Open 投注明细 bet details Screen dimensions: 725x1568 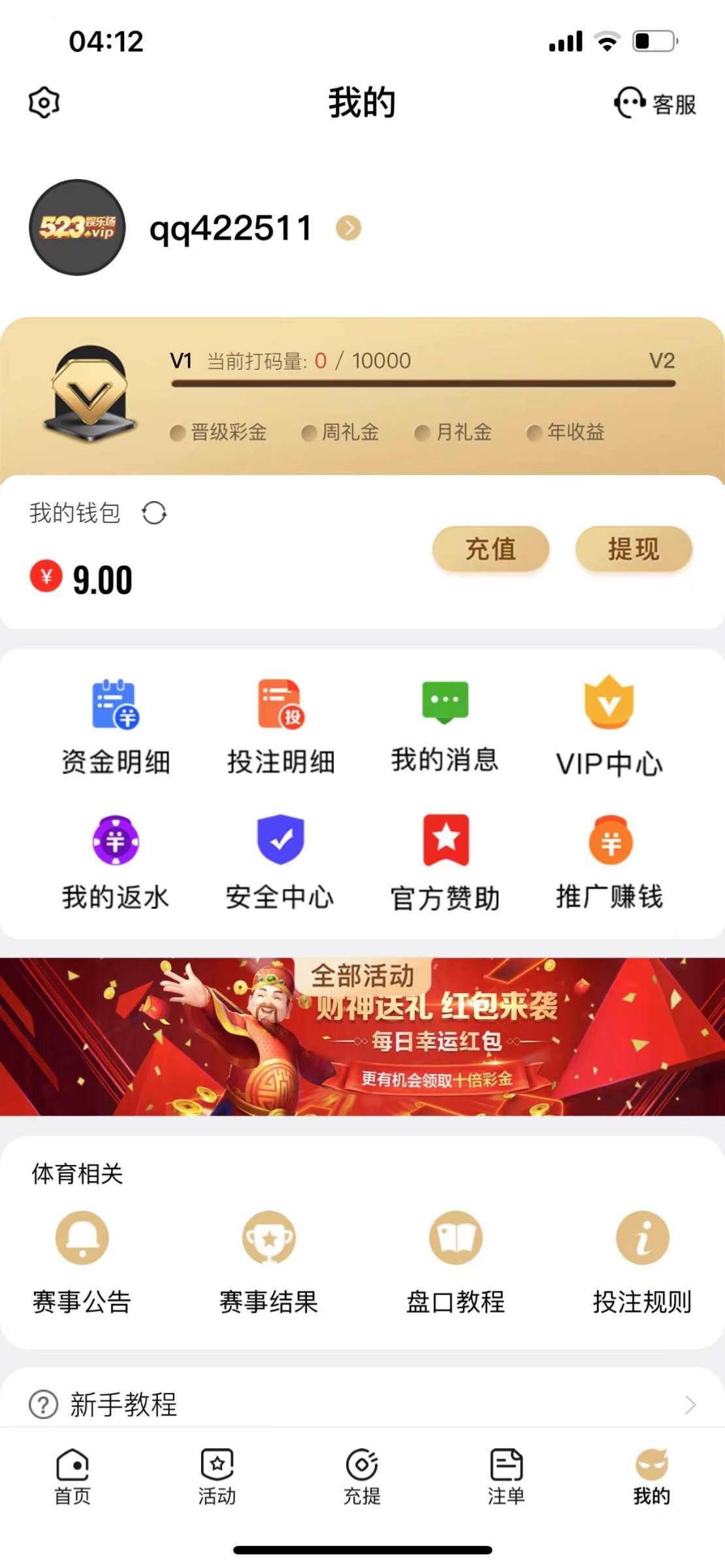[x=281, y=727]
